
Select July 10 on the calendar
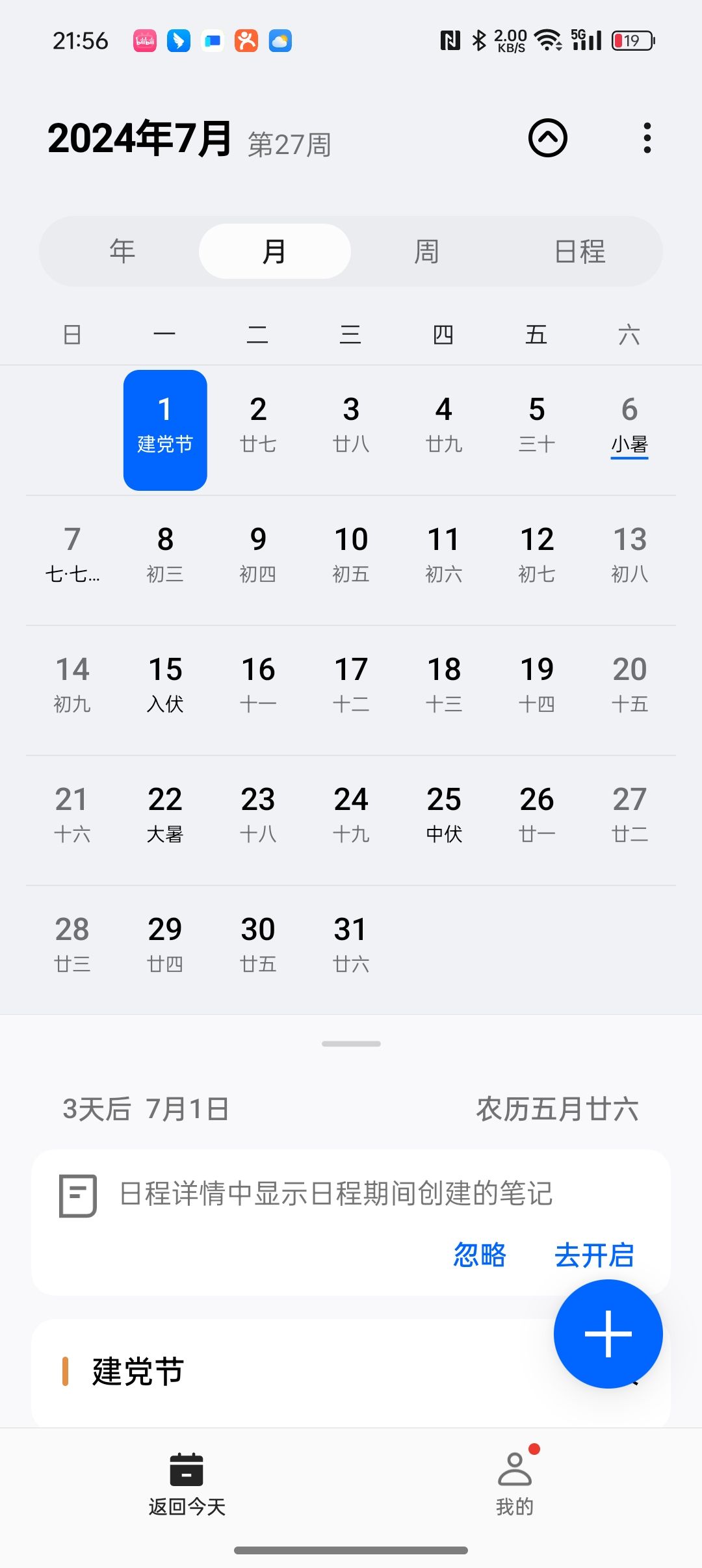coord(351,555)
